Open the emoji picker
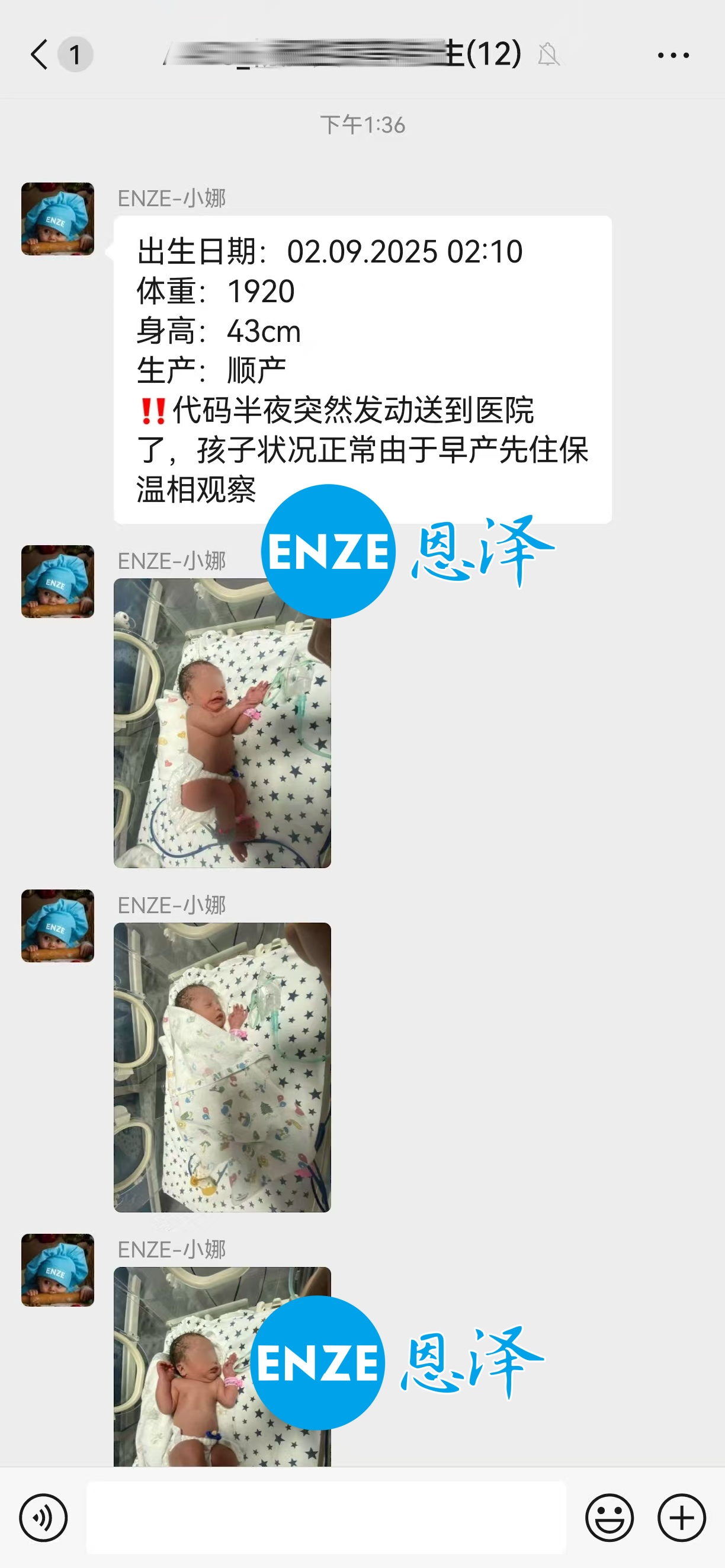 click(609, 1517)
